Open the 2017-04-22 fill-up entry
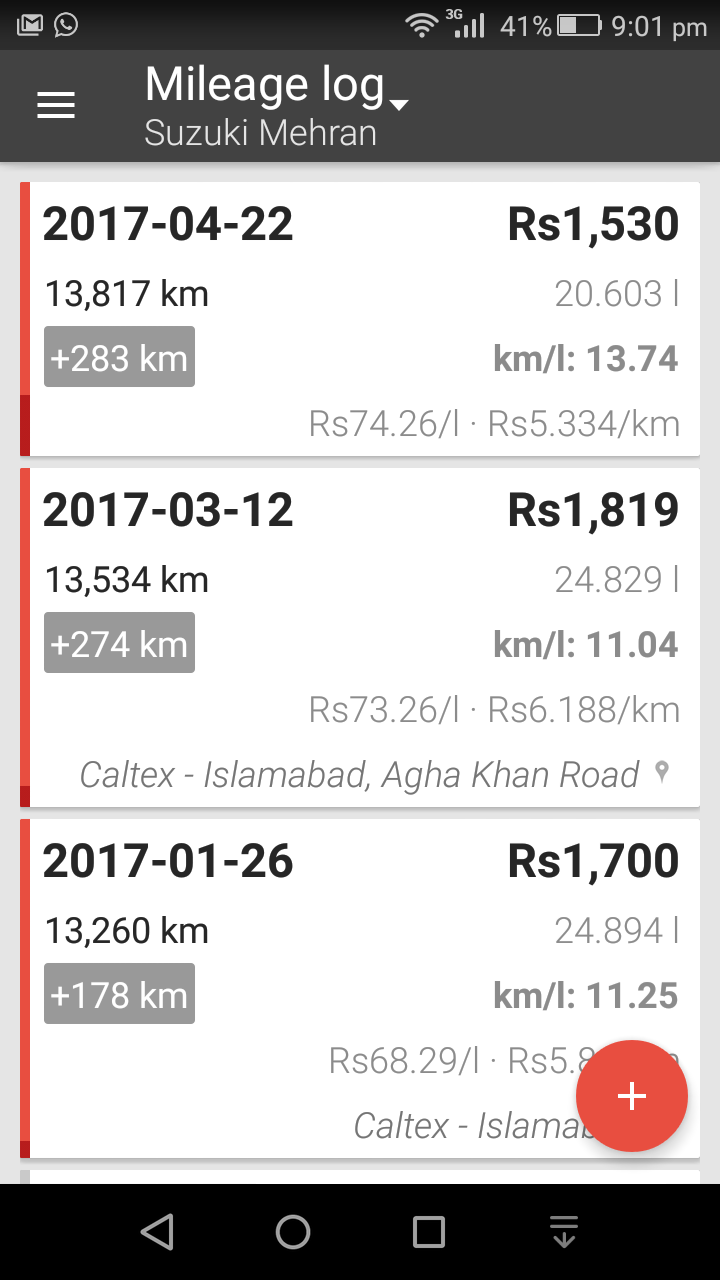The width and height of the screenshot is (720, 1280). pyautogui.click(x=360, y=319)
